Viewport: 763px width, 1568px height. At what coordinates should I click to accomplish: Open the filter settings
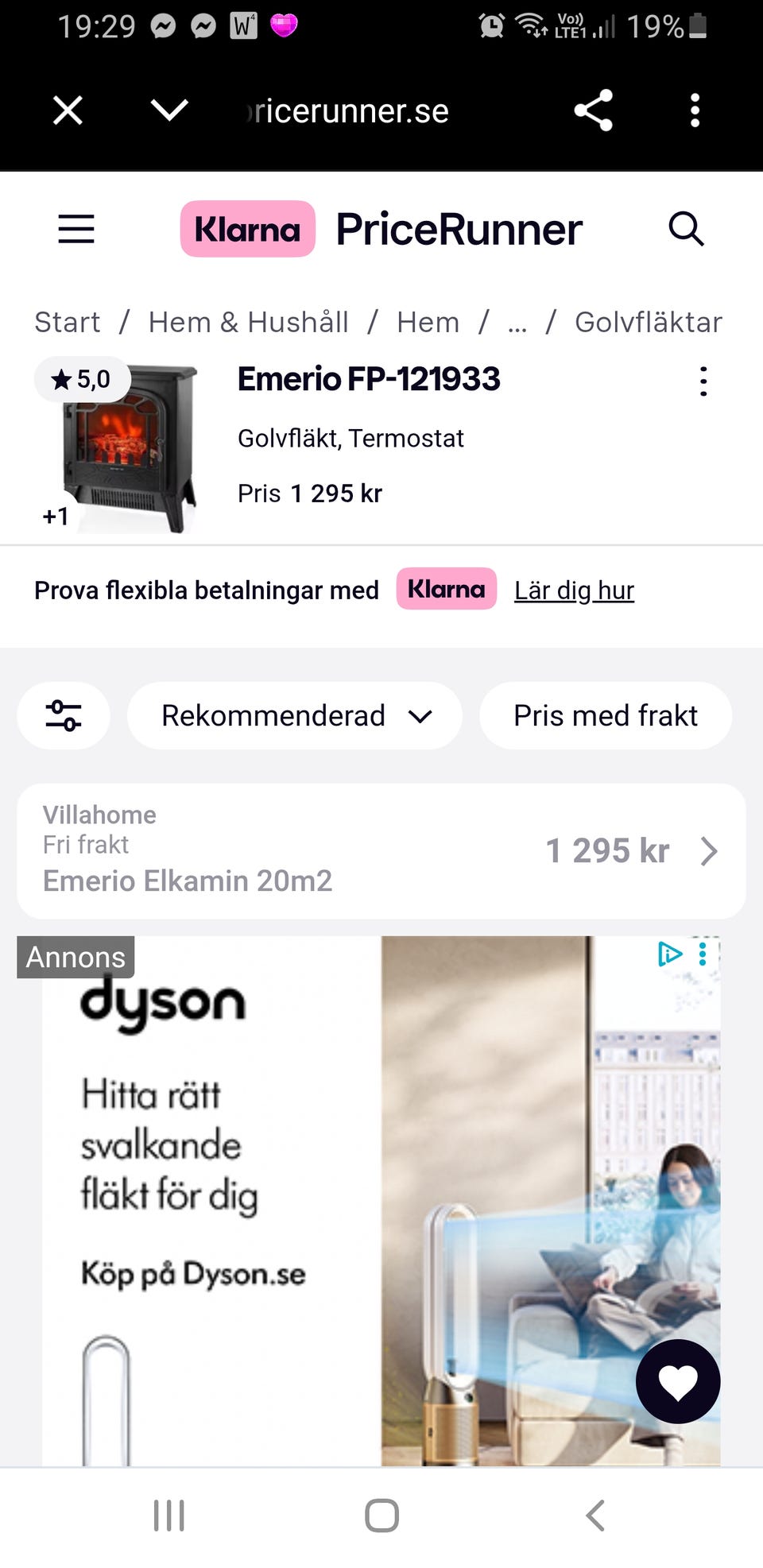click(64, 715)
